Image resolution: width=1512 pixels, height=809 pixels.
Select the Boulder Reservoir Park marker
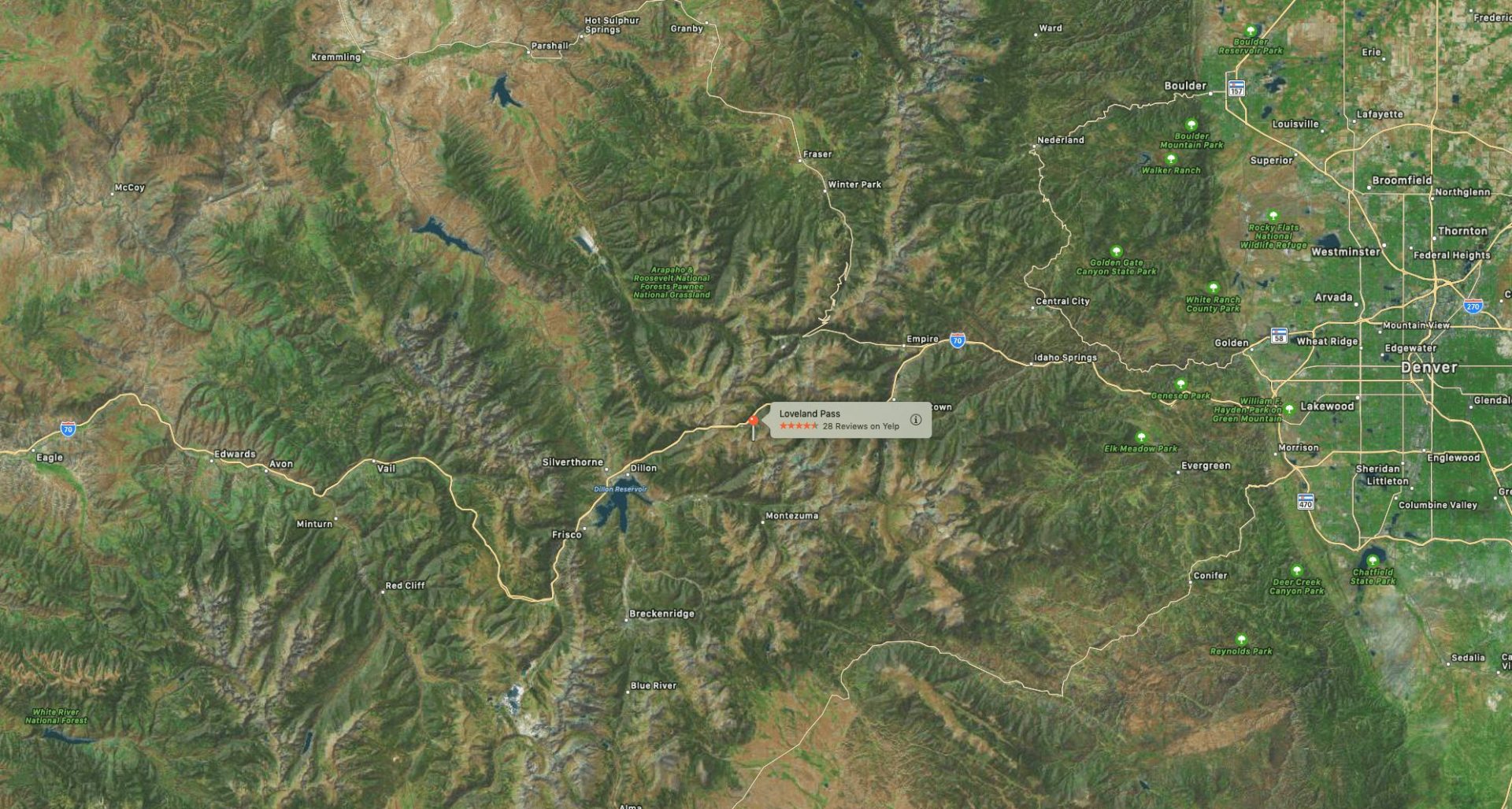pos(1250,32)
